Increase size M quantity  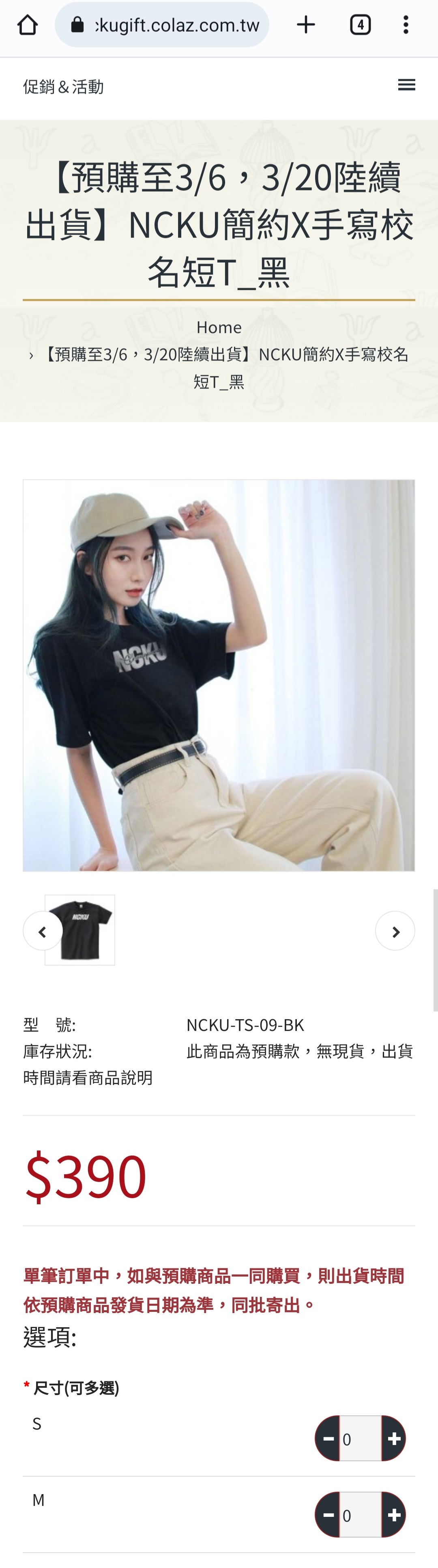coord(393,1514)
